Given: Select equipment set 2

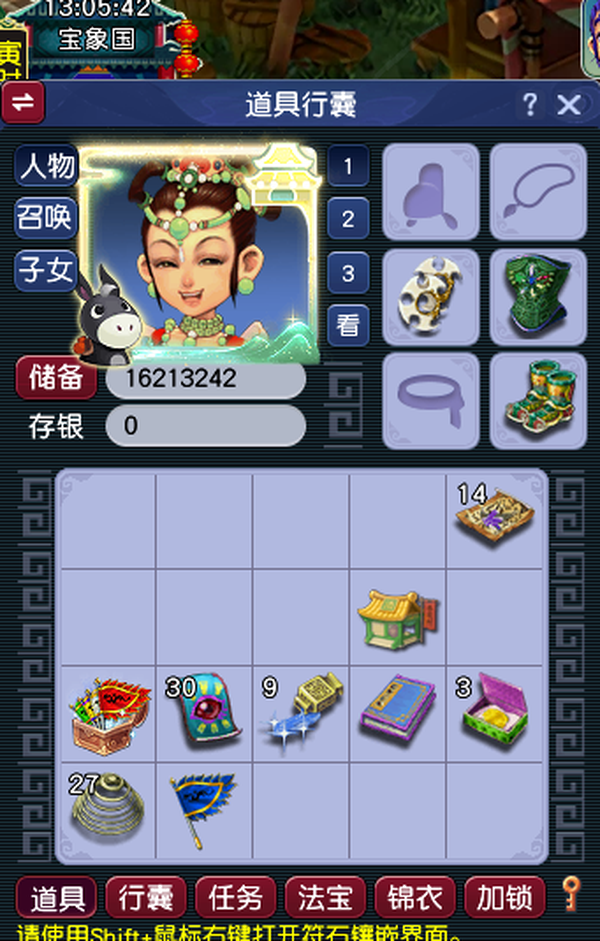Looking at the screenshot, I should click(x=348, y=219).
